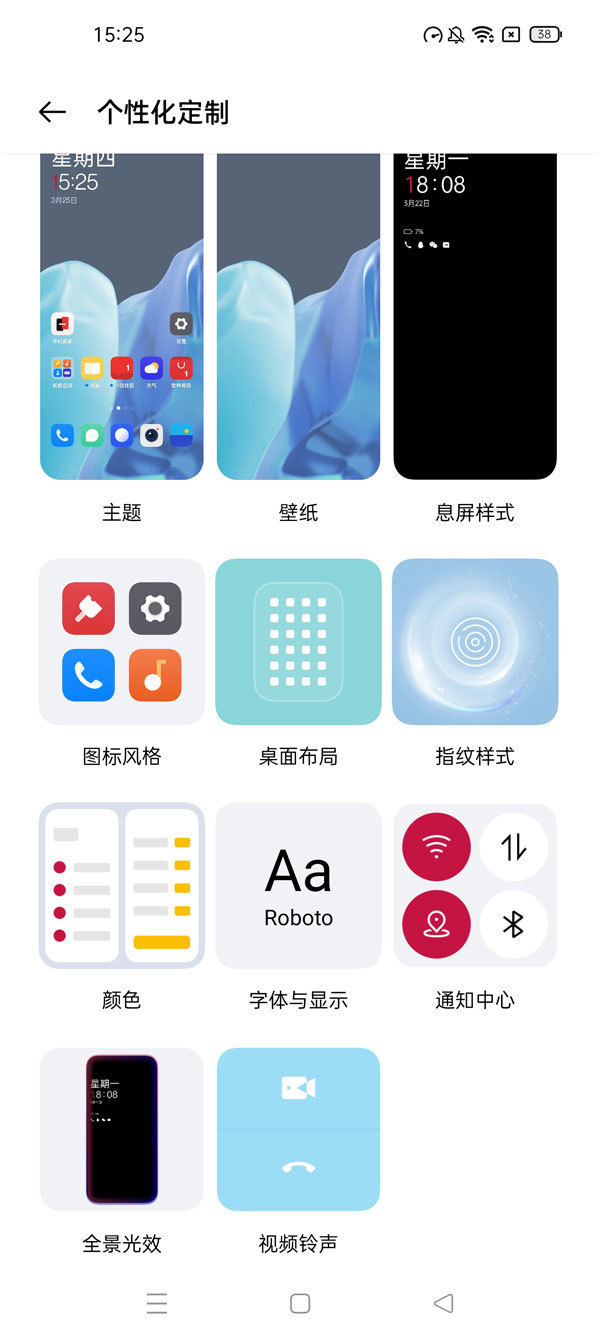Image resolution: width=600 pixels, height=1340 pixels.
Task: Open recent apps from navigation bar
Action: pyautogui.click(x=156, y=1303)
